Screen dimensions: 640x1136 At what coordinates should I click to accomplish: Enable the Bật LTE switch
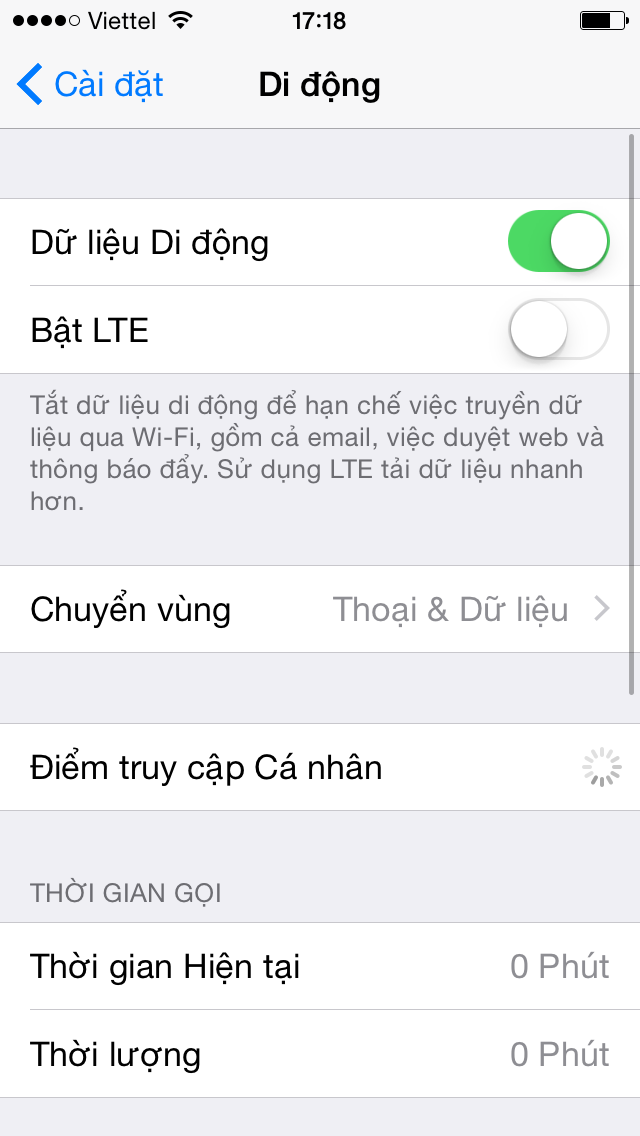click(558, 329)
